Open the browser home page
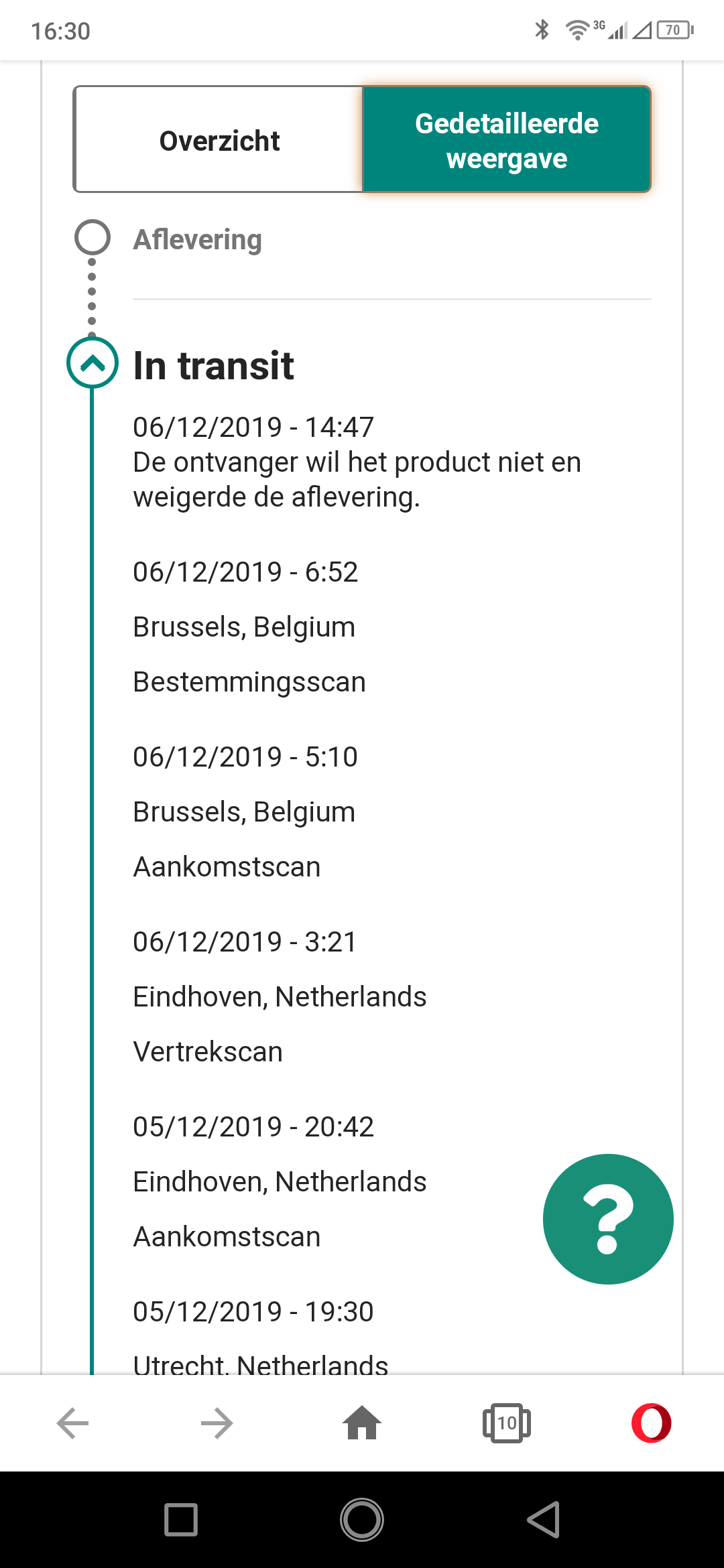Viewport: 724px width, 1568px height. click(362, 1423)
